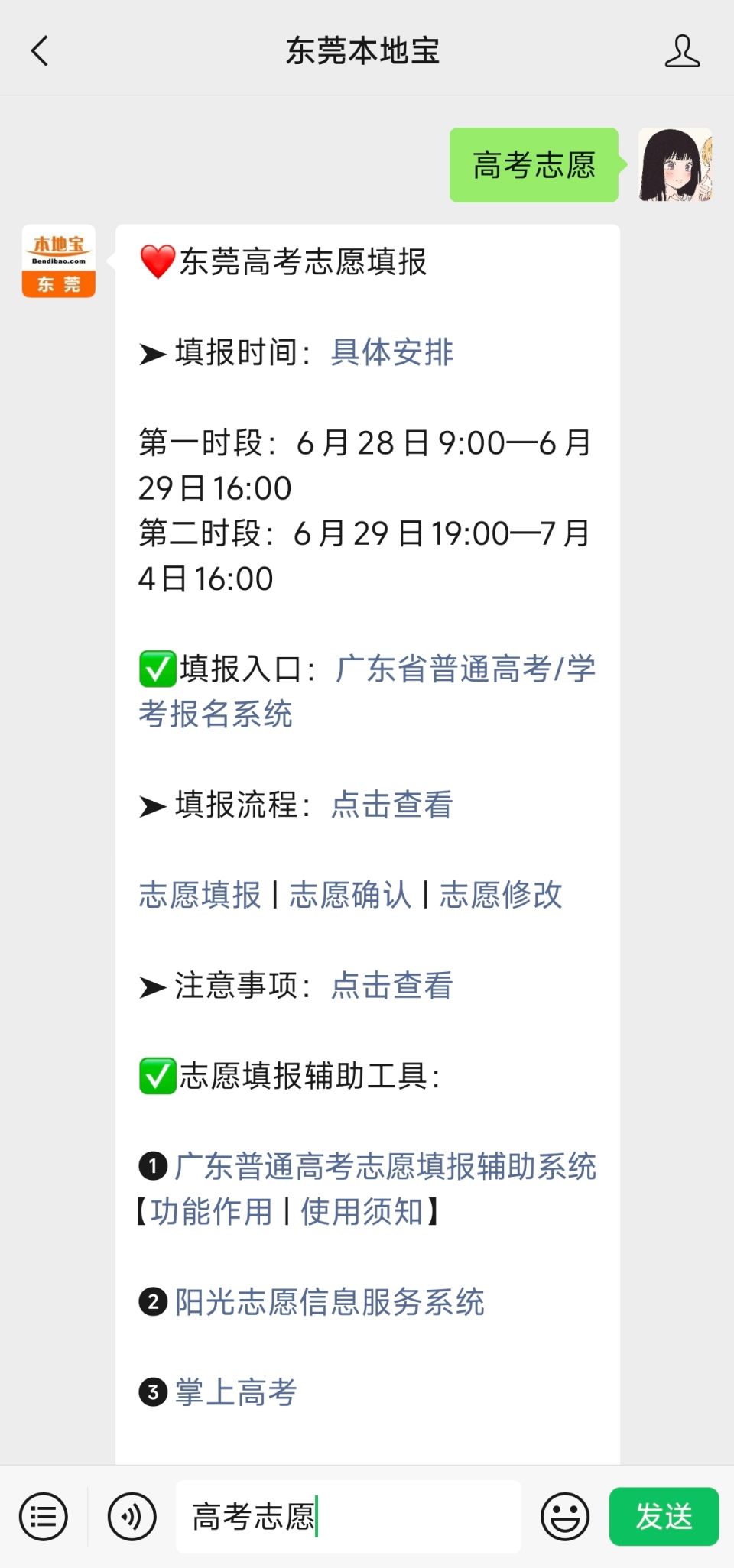Open the custom menu icon at bottom left
734x1568 pixels.
pos(43,1517)
